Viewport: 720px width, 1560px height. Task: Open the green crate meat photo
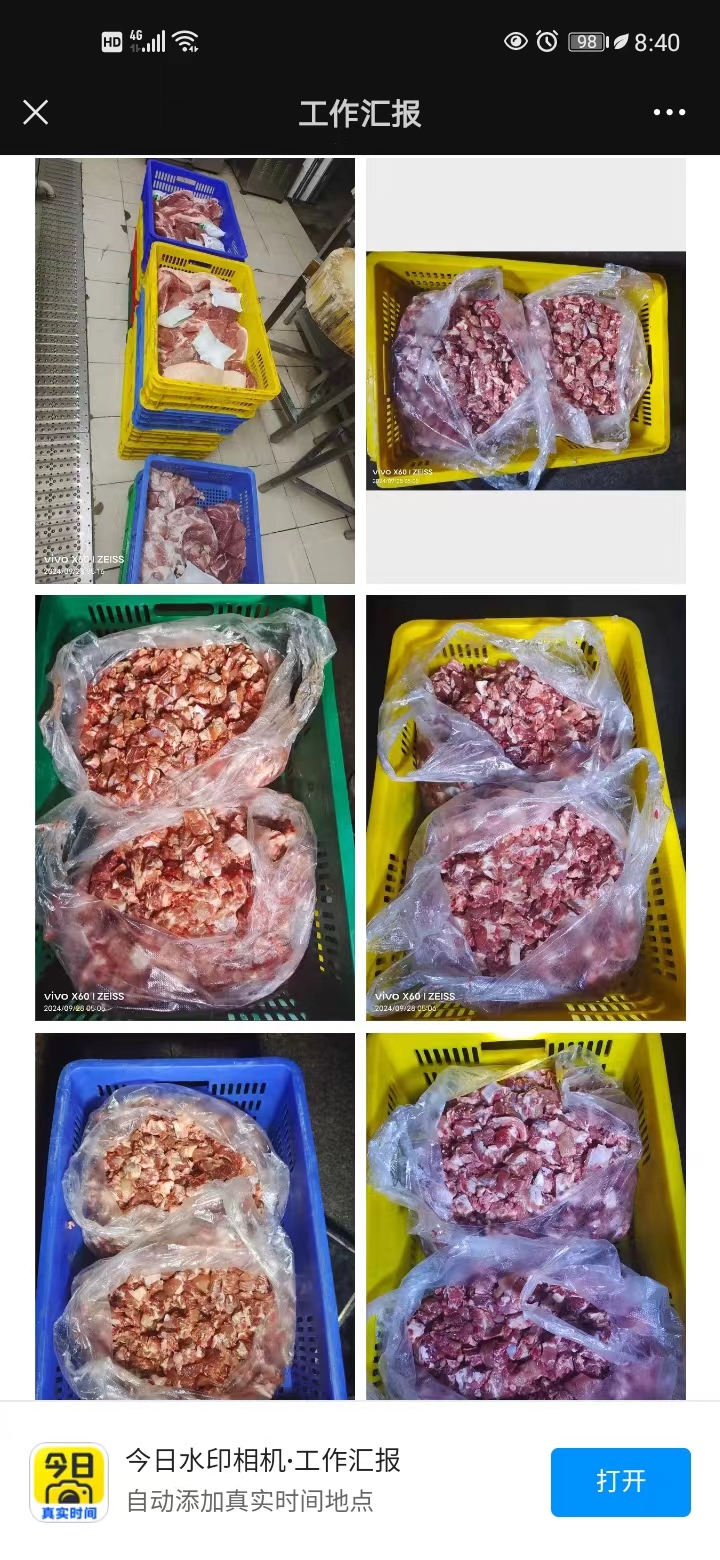point(195,807)
